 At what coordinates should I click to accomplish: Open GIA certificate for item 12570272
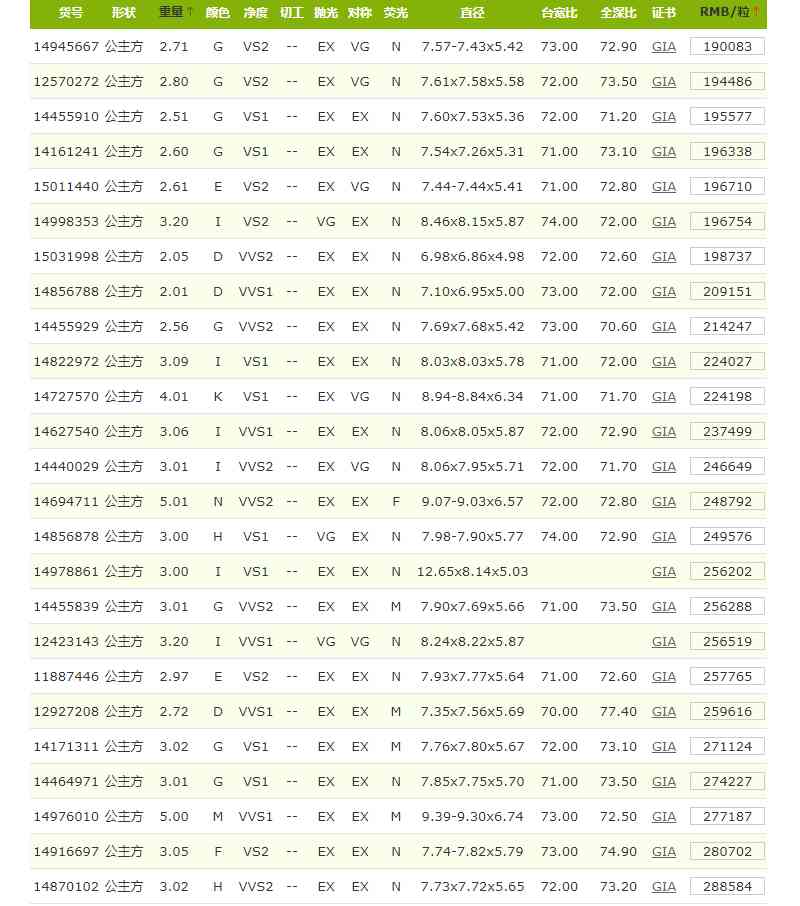(x=663, y=81)
